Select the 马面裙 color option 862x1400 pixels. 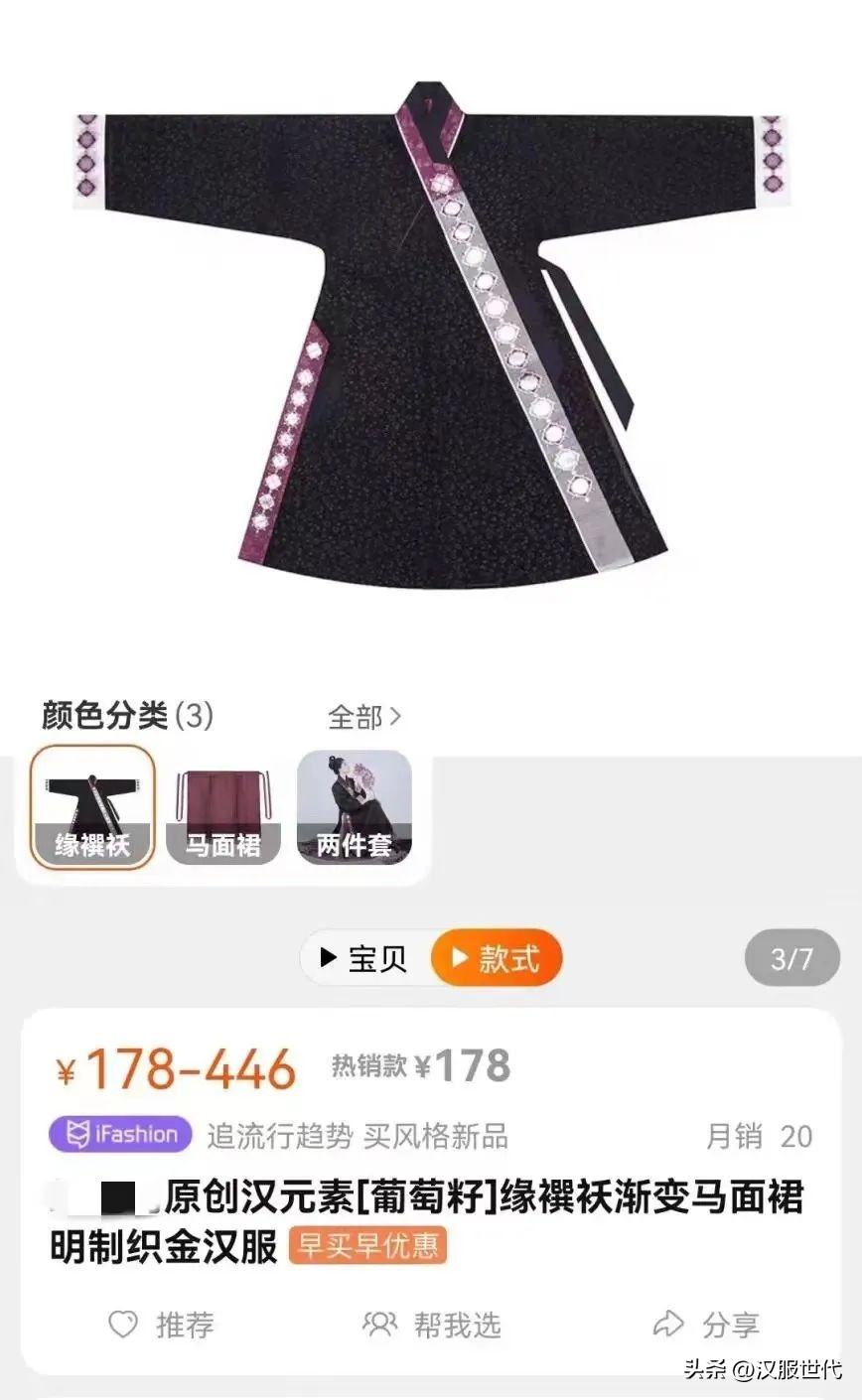(222, 806)
